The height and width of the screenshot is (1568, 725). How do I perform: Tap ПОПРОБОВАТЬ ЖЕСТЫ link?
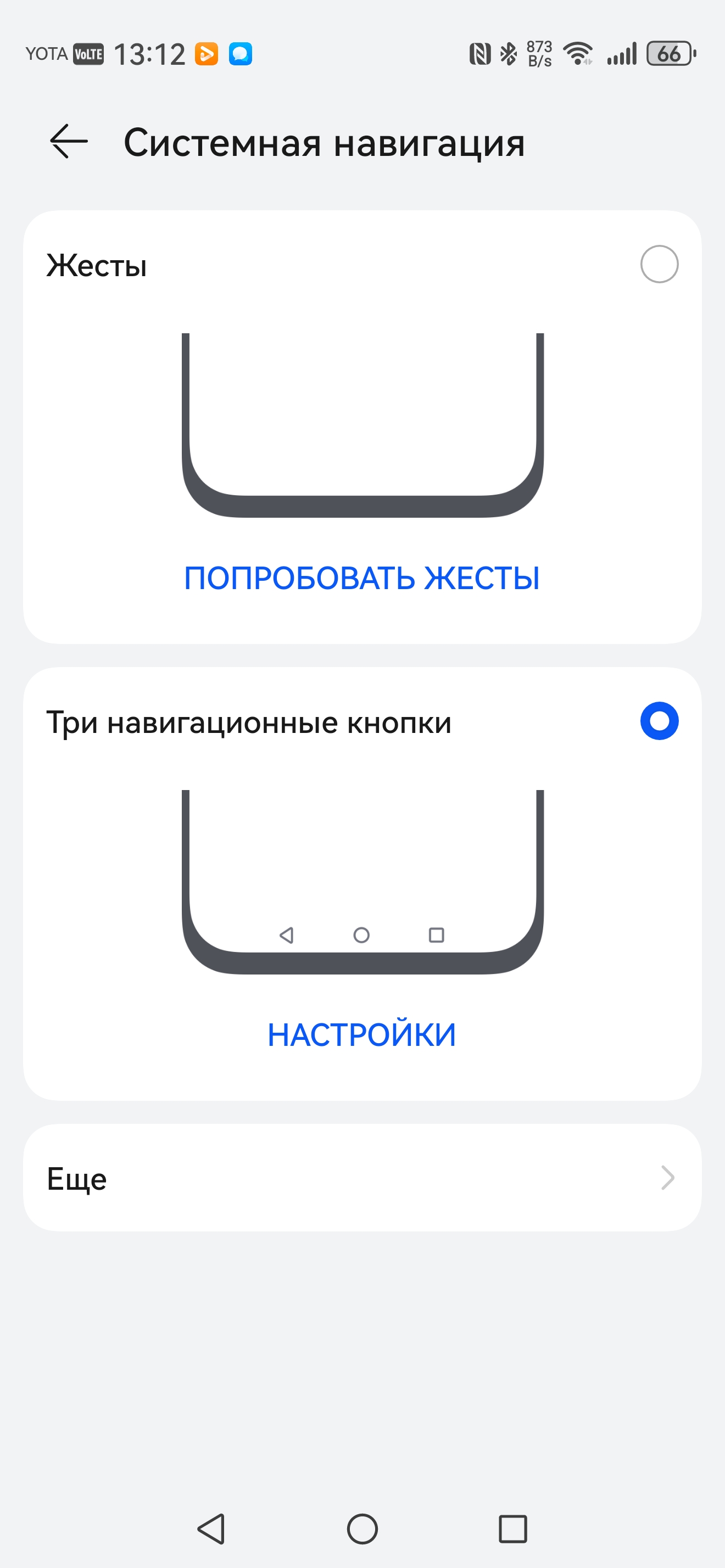[361, 578]
